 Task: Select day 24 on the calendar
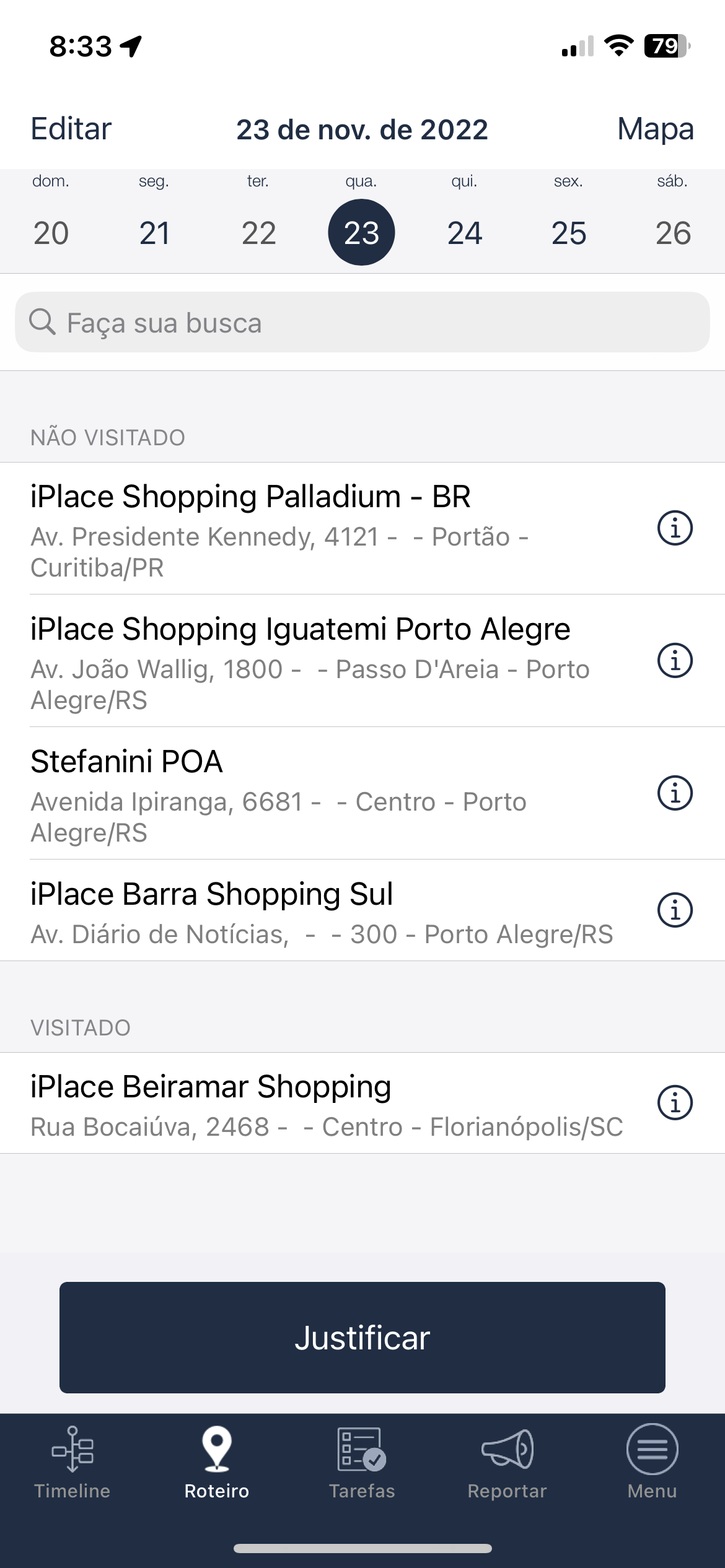(465, 232)
